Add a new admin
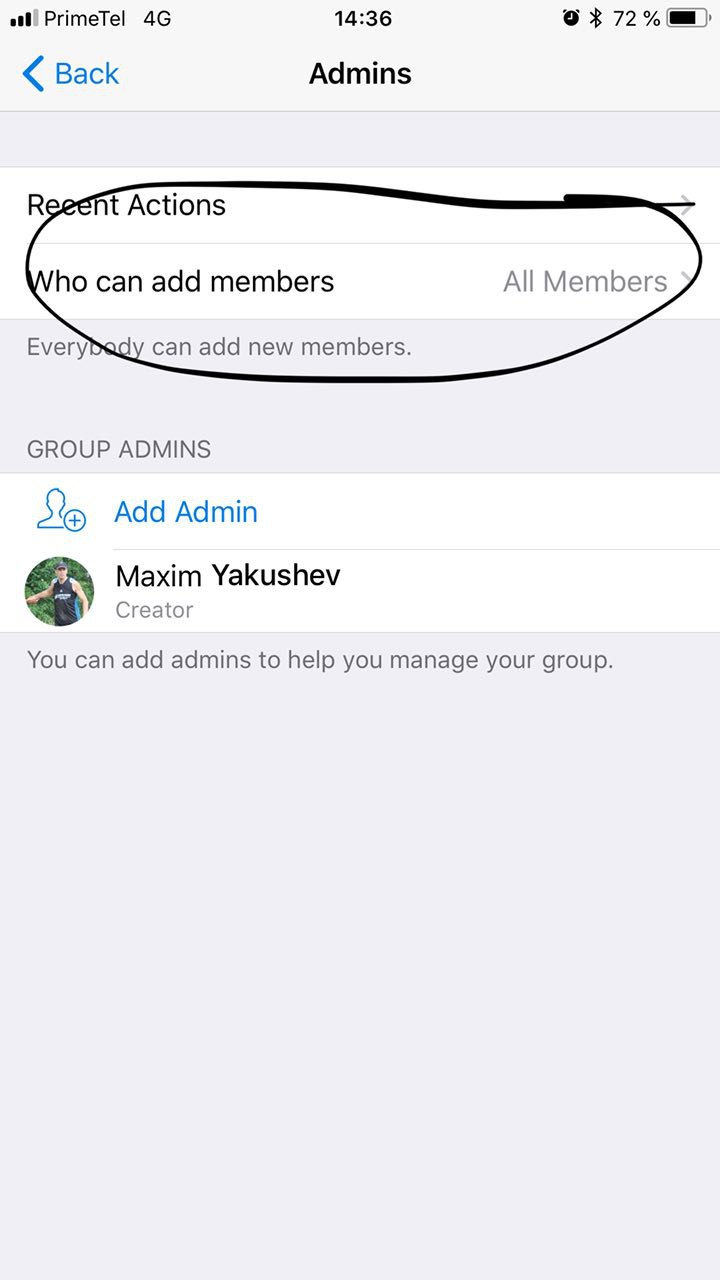720x1280 pixels. (x=186, y=511)
